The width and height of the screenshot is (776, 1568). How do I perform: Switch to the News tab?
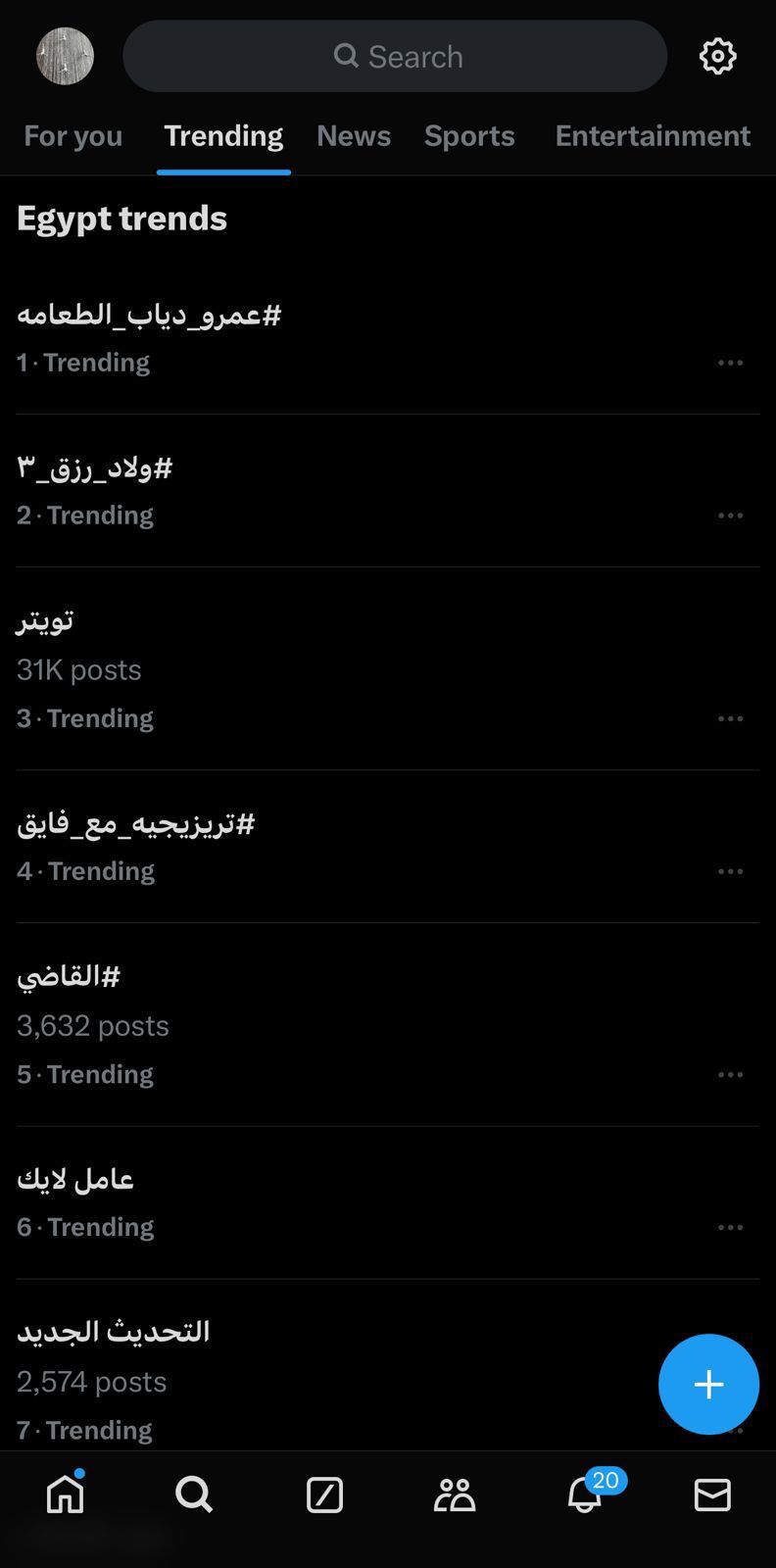[x=354, y=135]
